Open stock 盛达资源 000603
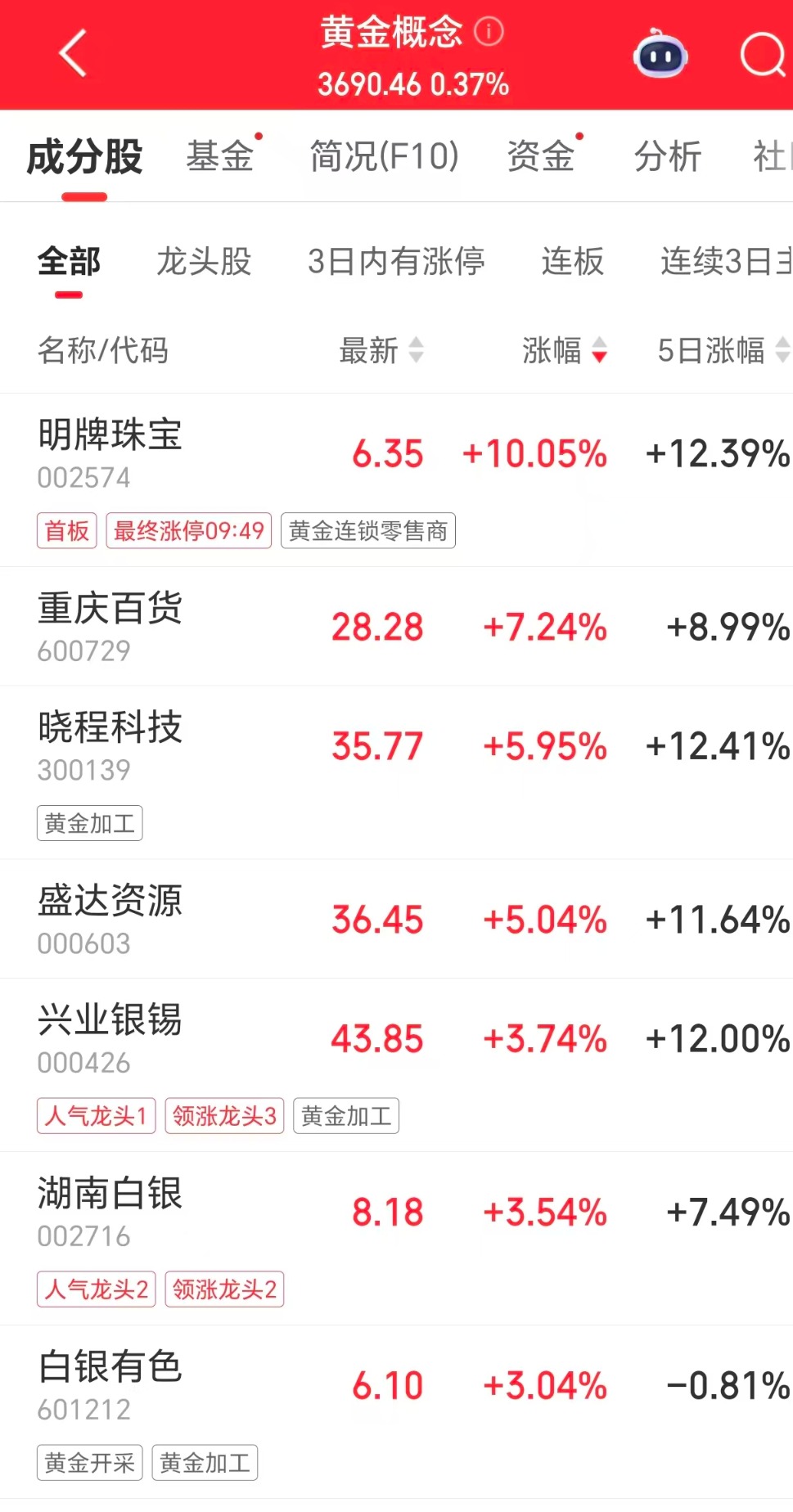The image size is (793, 1512). point(110,918)
